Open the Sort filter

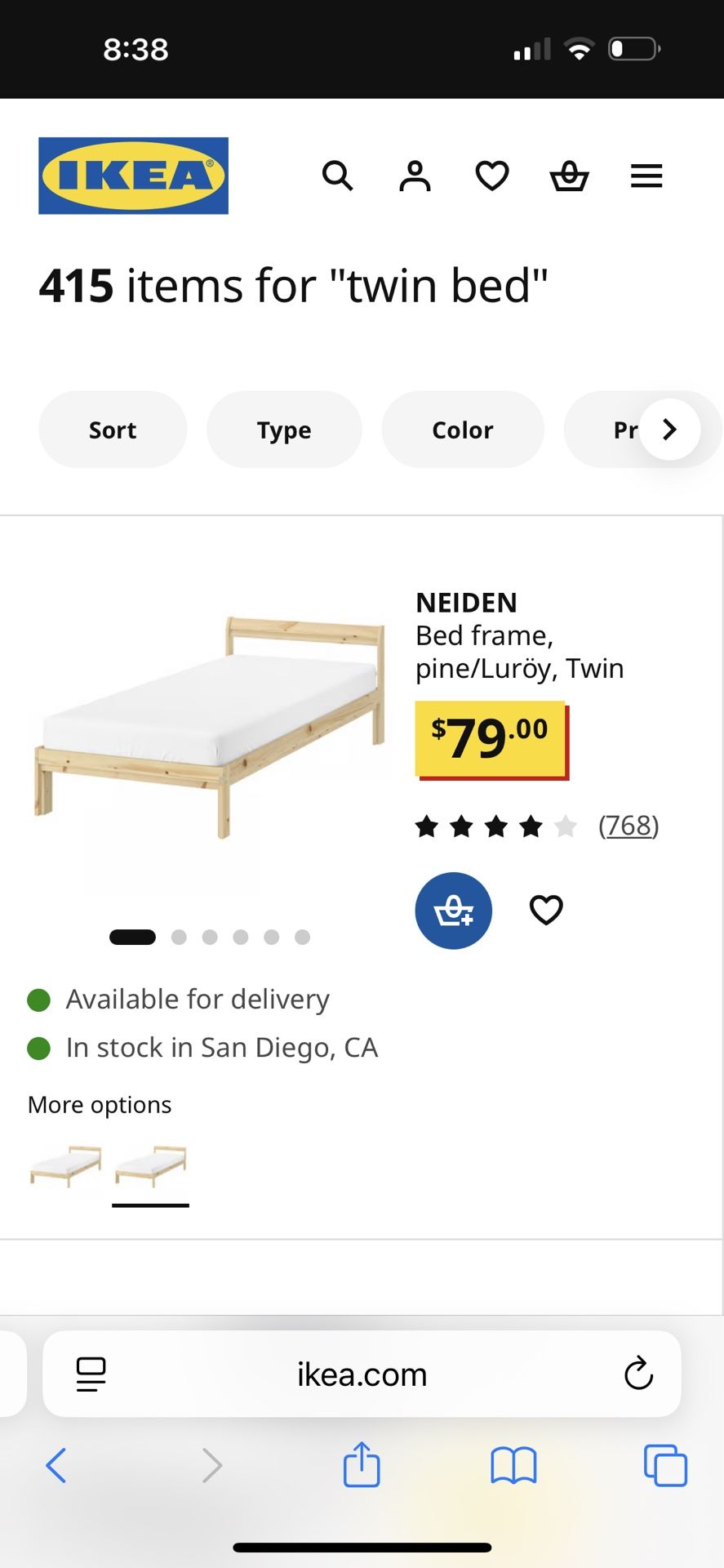coord(113,430)
